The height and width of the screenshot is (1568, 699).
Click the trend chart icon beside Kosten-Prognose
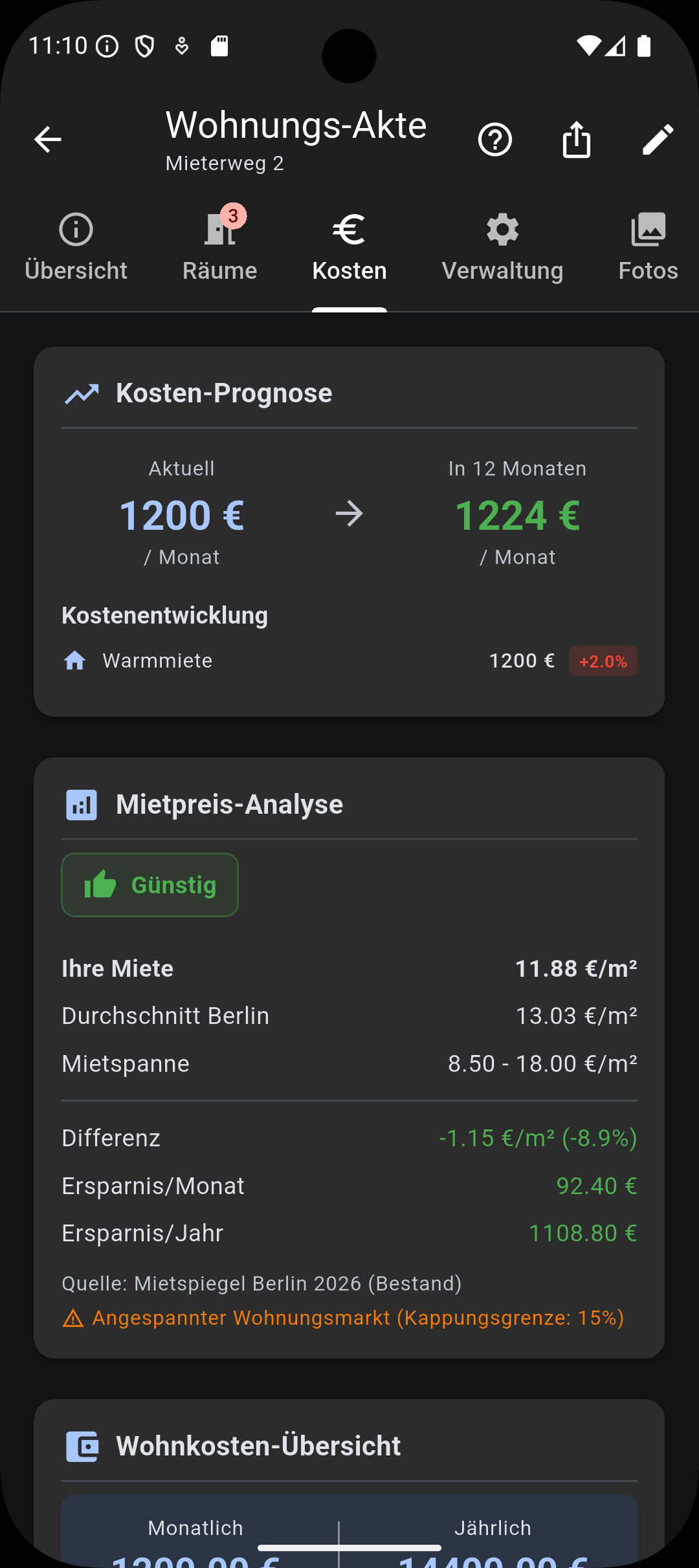point(81,392)
